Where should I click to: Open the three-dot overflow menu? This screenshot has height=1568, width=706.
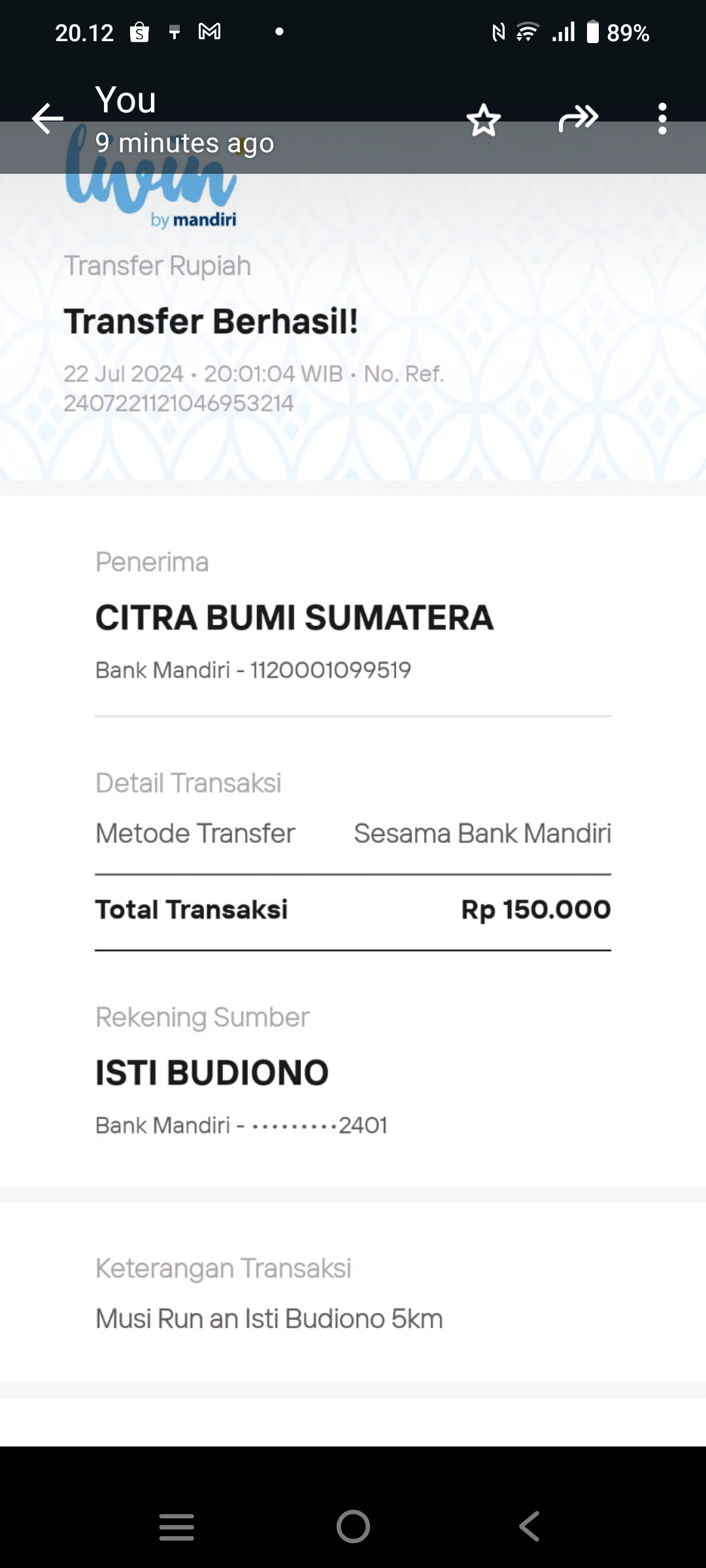point(662,119)
